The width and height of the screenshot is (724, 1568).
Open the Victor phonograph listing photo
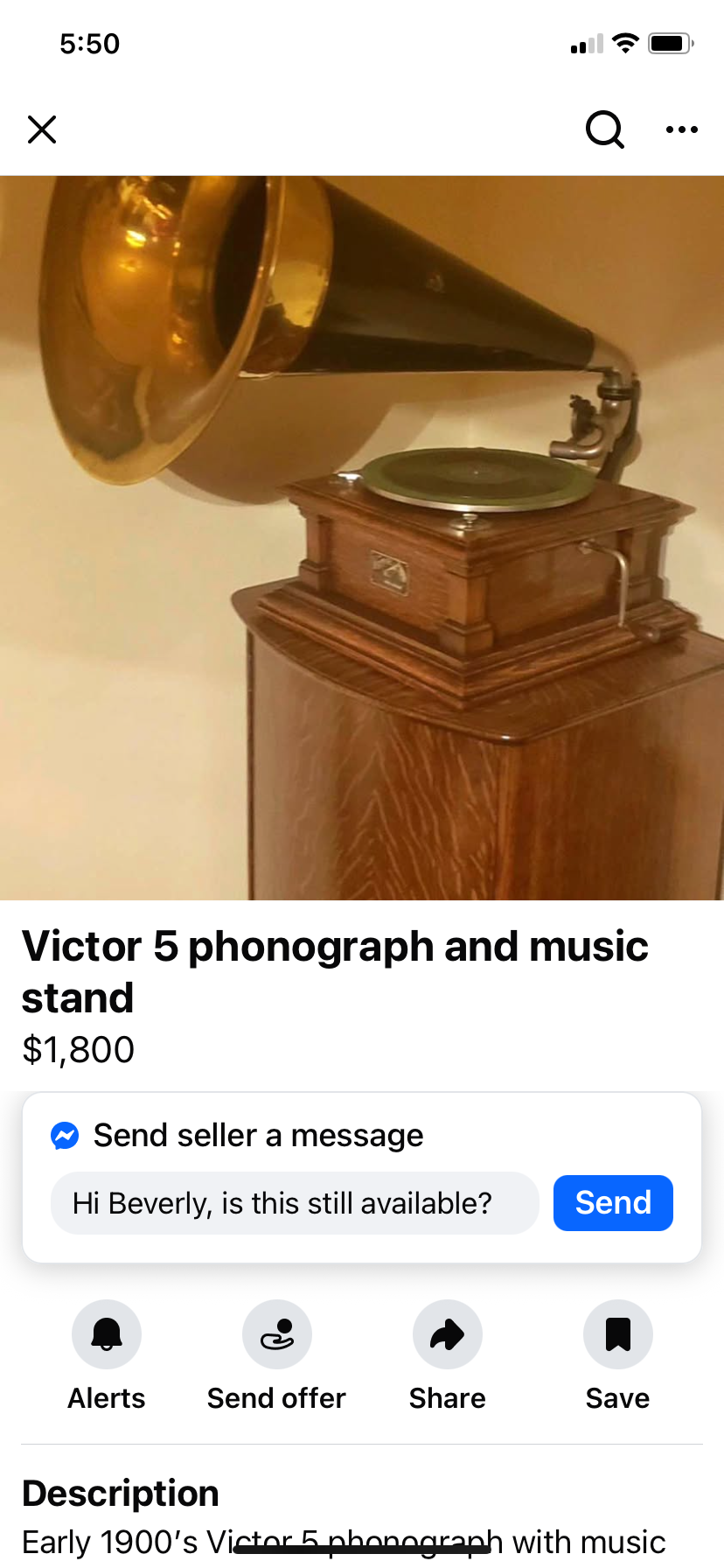[362, 537]
